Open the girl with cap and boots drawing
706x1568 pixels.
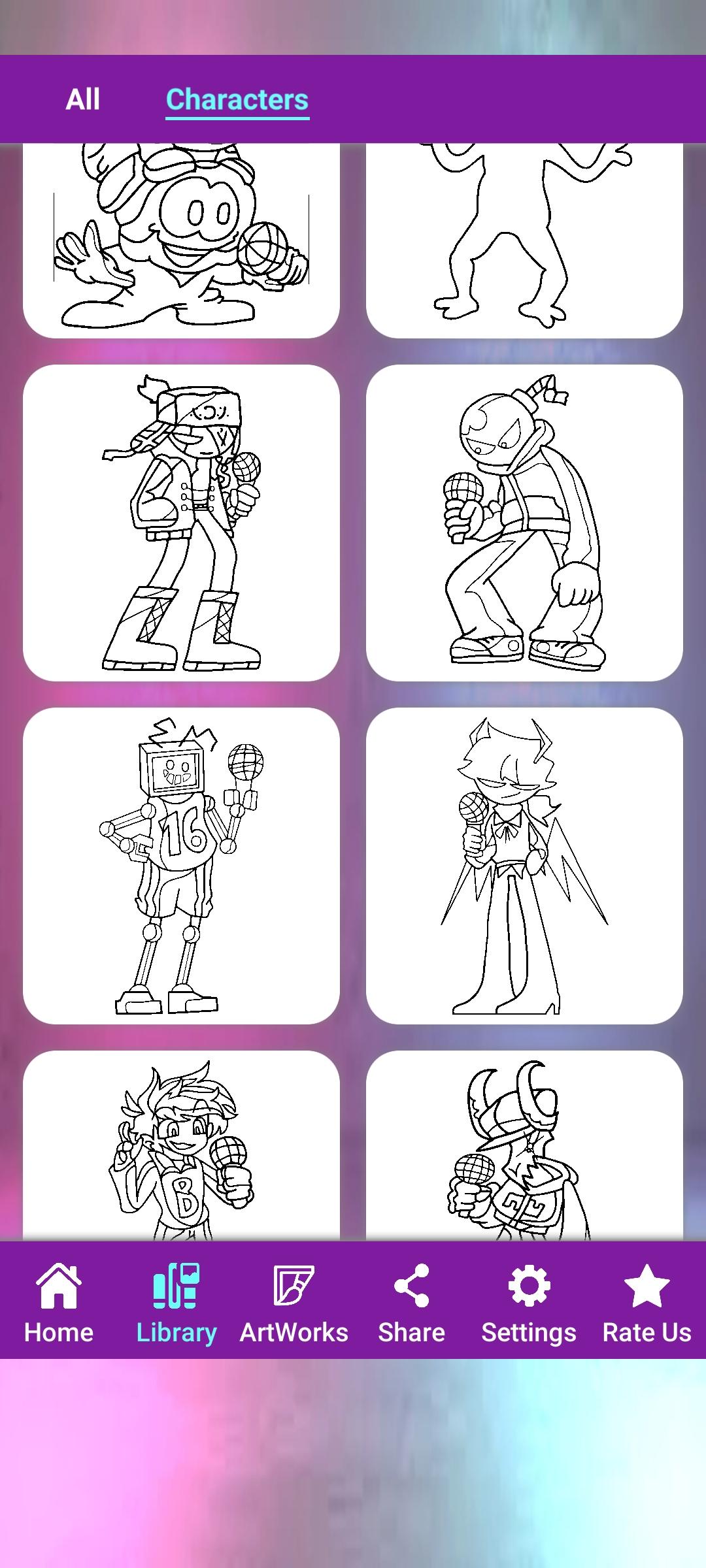pyautogui.click(x=181, y=523)
